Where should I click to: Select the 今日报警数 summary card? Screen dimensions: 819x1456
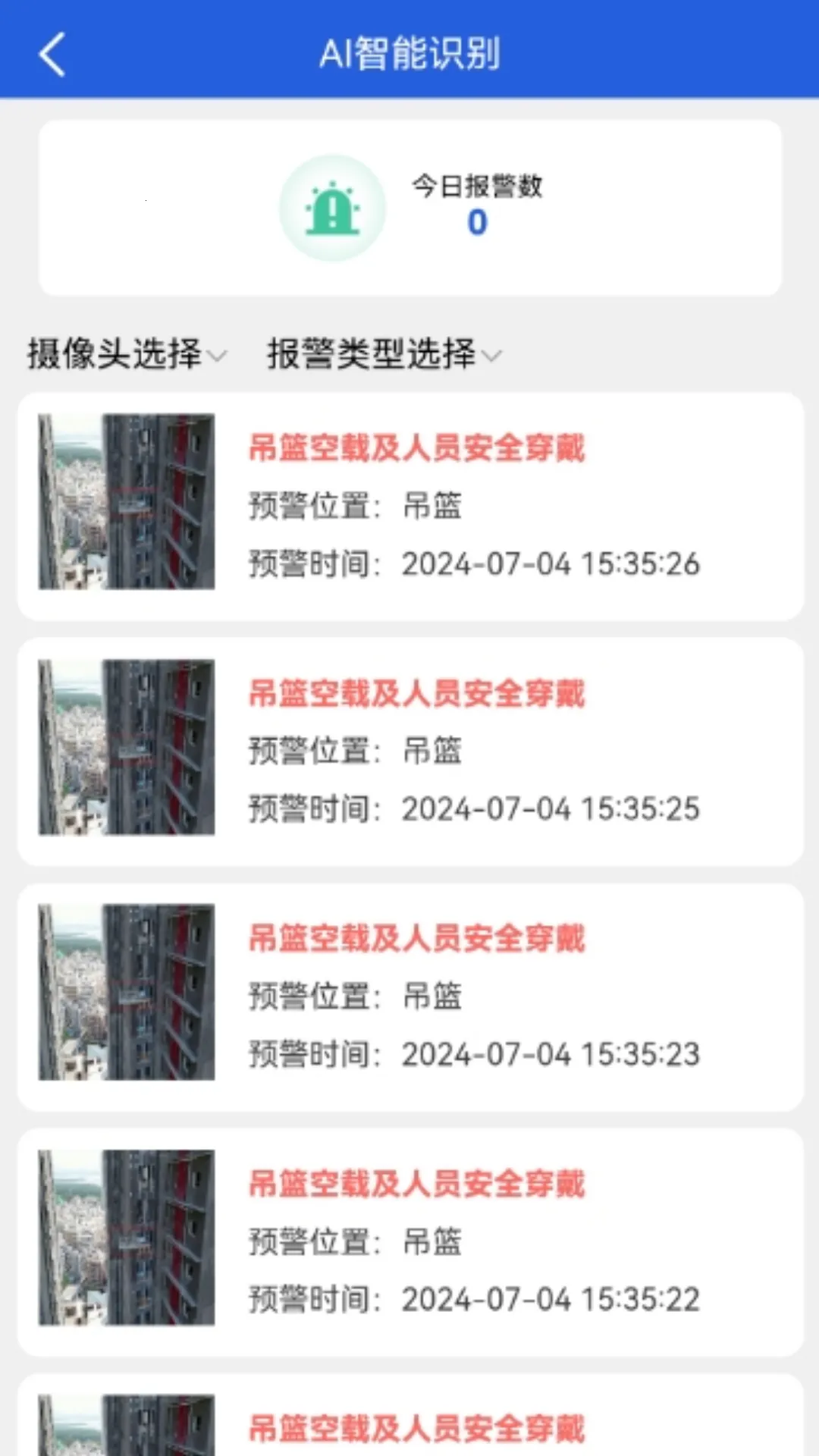(409, 207)
